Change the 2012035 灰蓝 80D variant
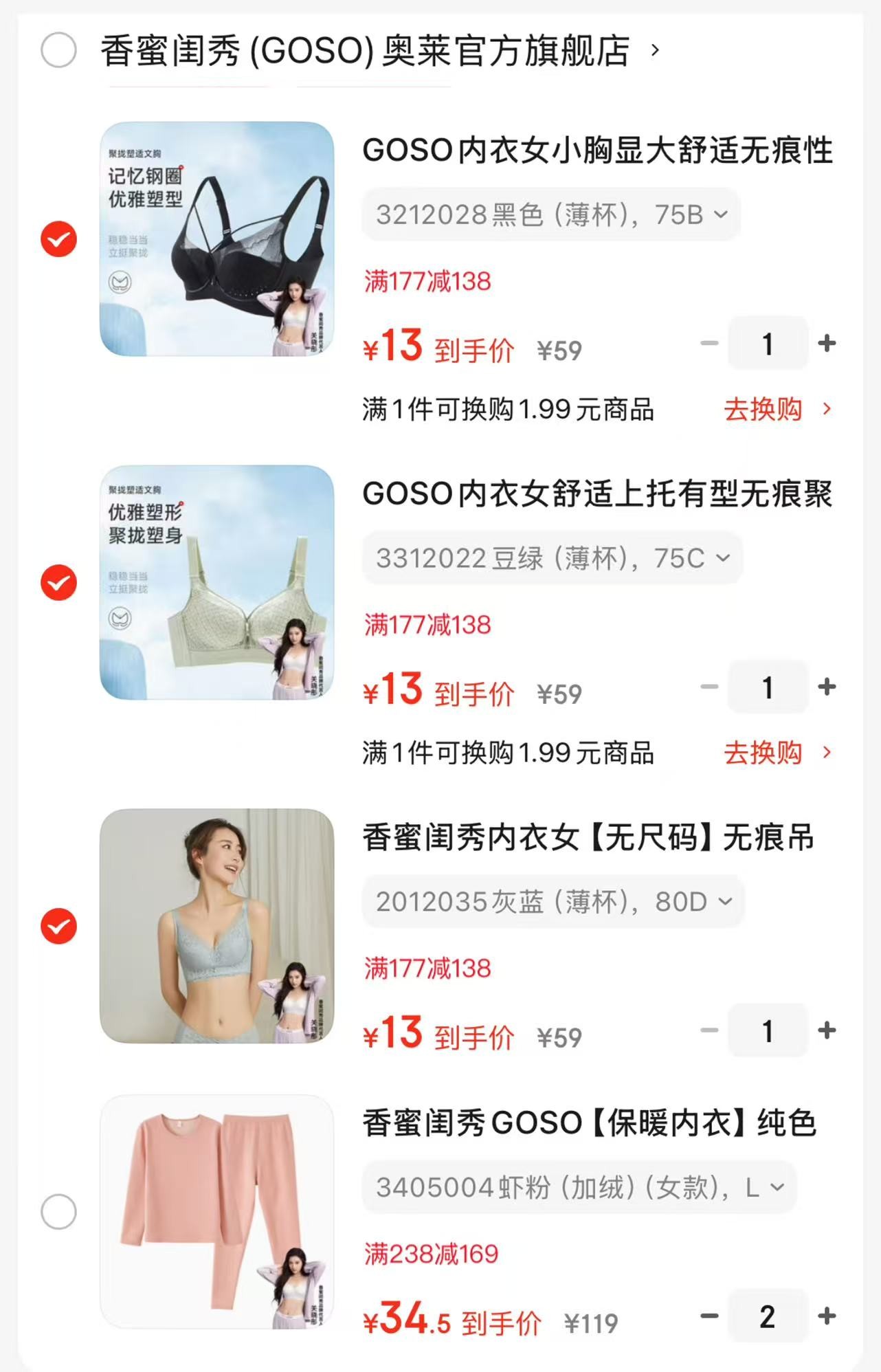 pos(553,902)
